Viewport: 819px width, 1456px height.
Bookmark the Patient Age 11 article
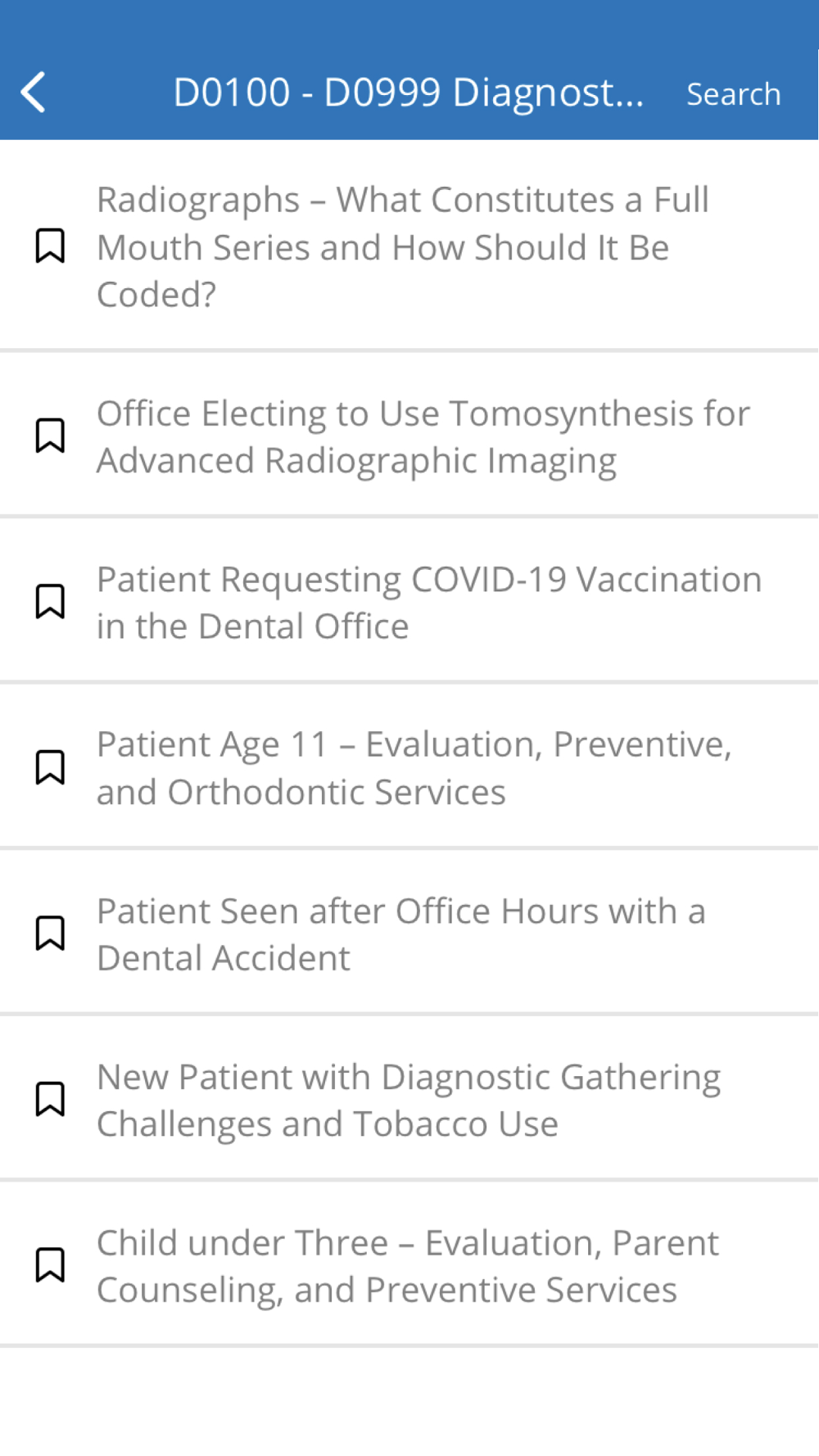(x=50, y=767)
